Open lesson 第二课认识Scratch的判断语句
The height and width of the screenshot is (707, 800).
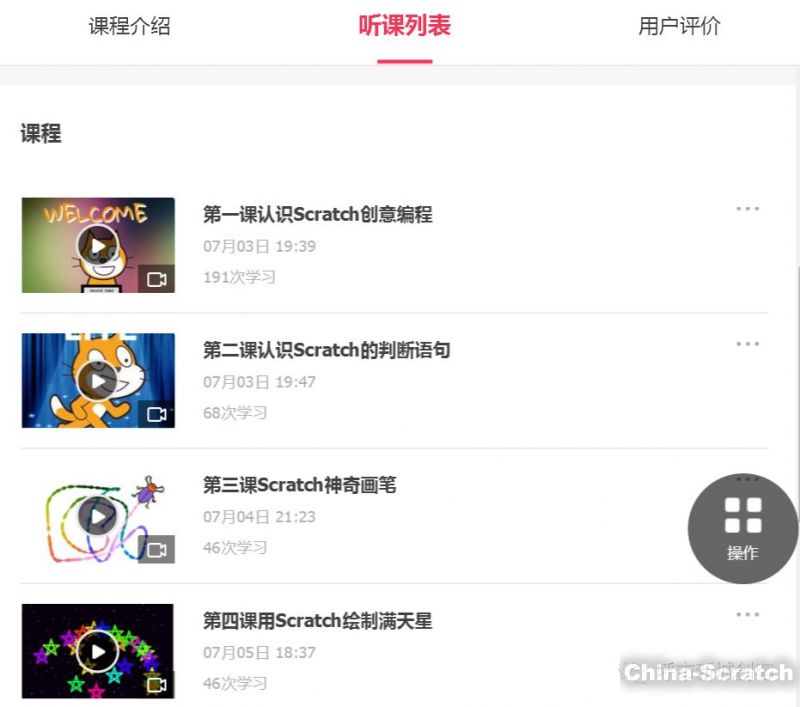pos(326,350)
